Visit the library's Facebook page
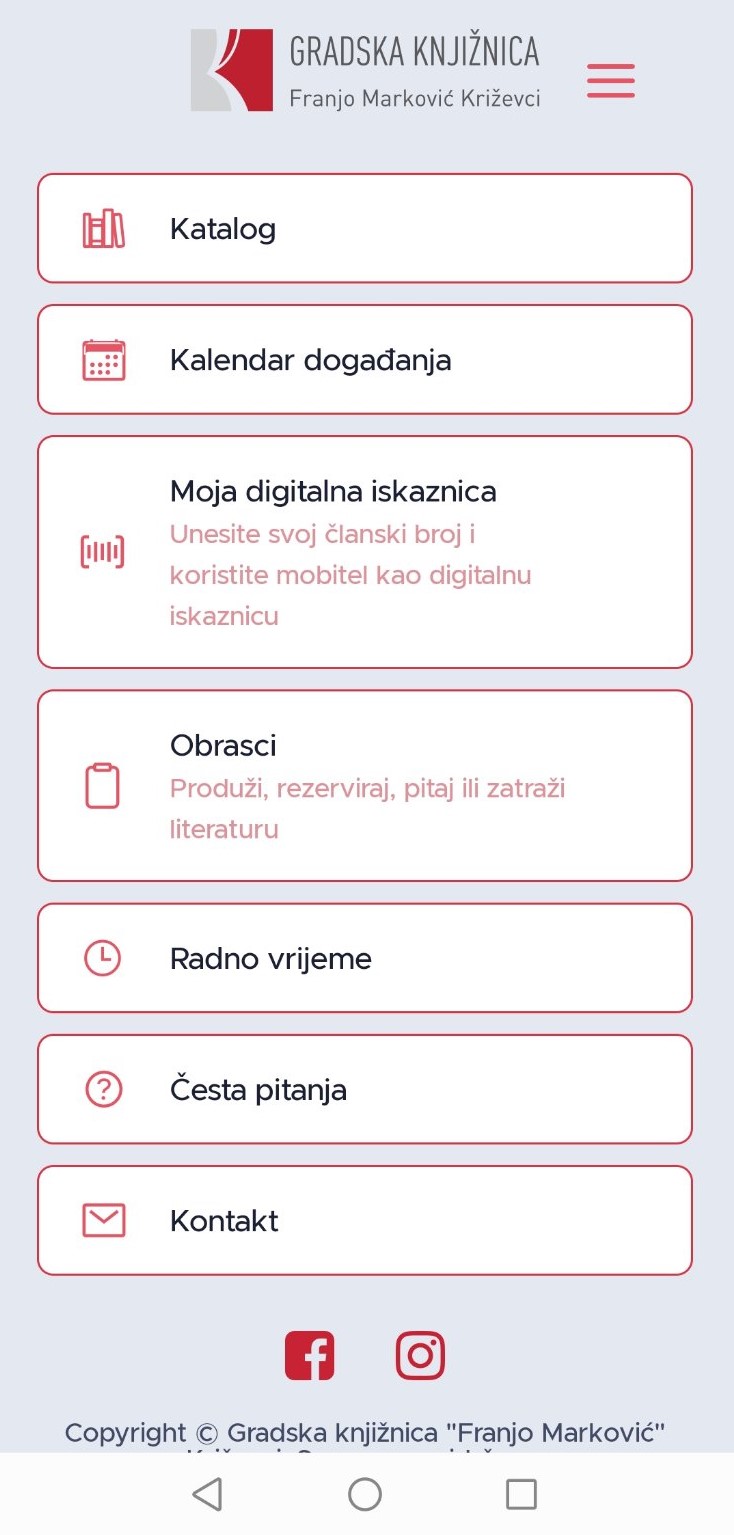Screen dimensions: 734x1535 pos(310,1356)
